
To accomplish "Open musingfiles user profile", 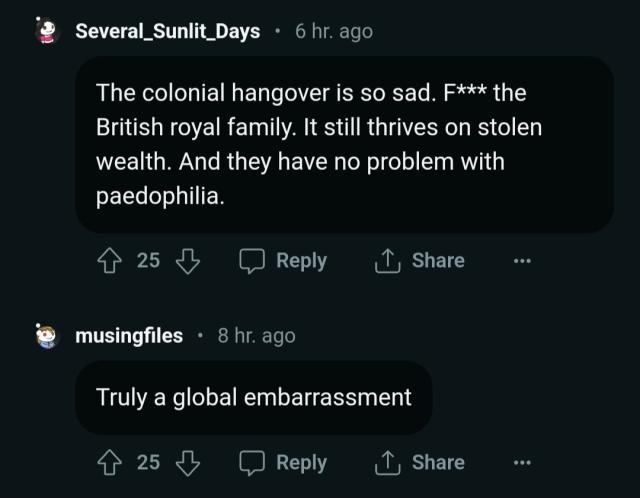I will tap(129, 335).
